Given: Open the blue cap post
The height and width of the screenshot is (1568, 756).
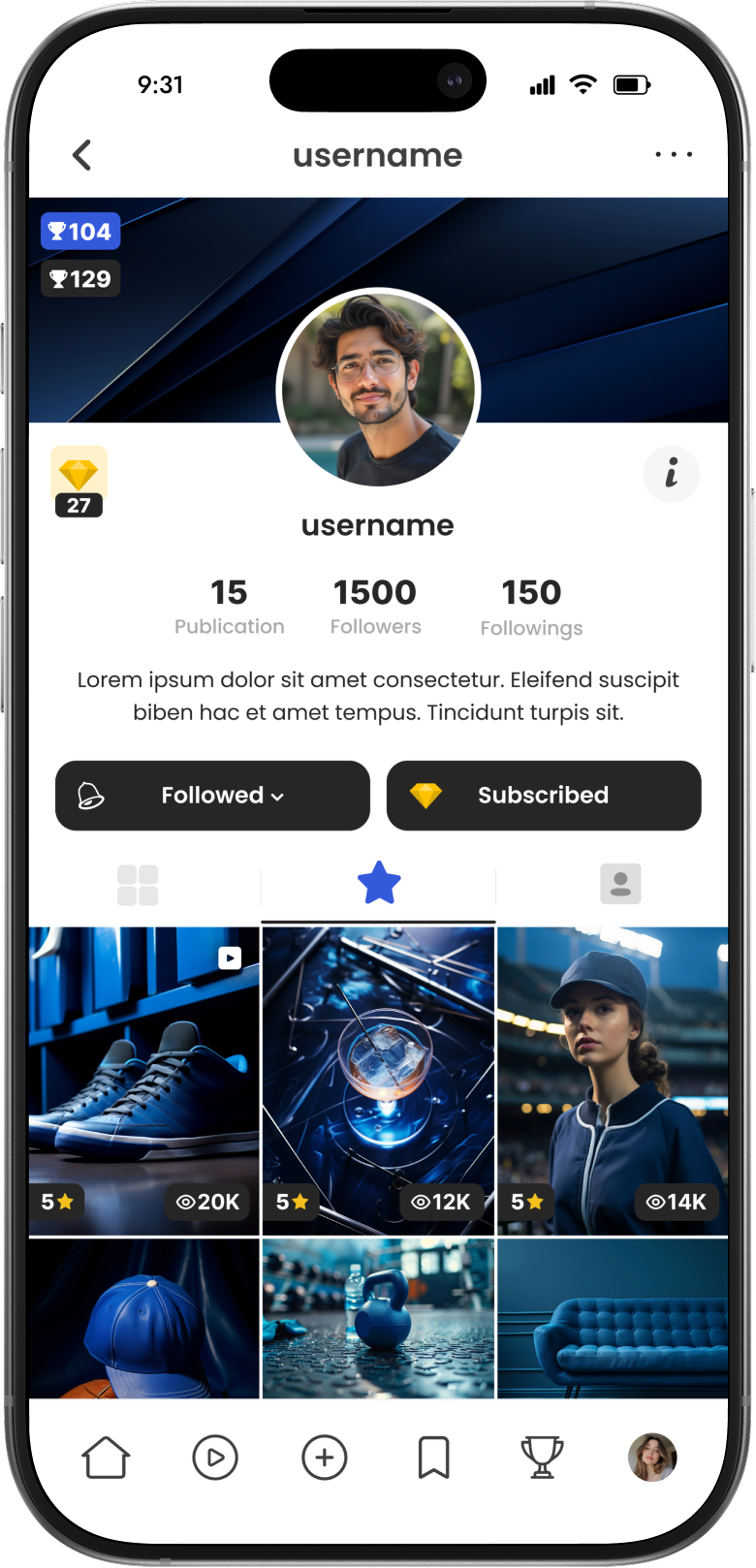Looking at the screenshot, I should [x=144, y=1318].
